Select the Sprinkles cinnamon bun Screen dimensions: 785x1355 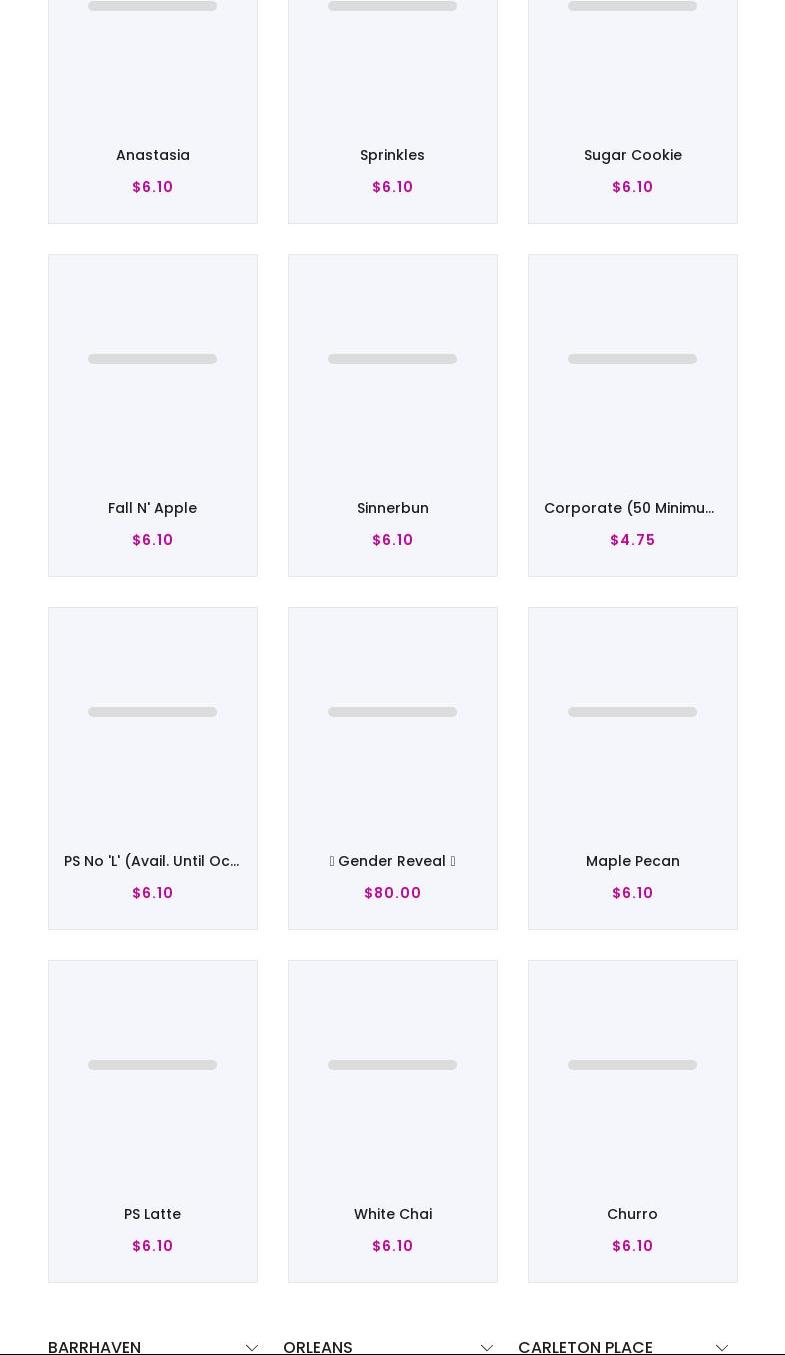tap(392, 155)
